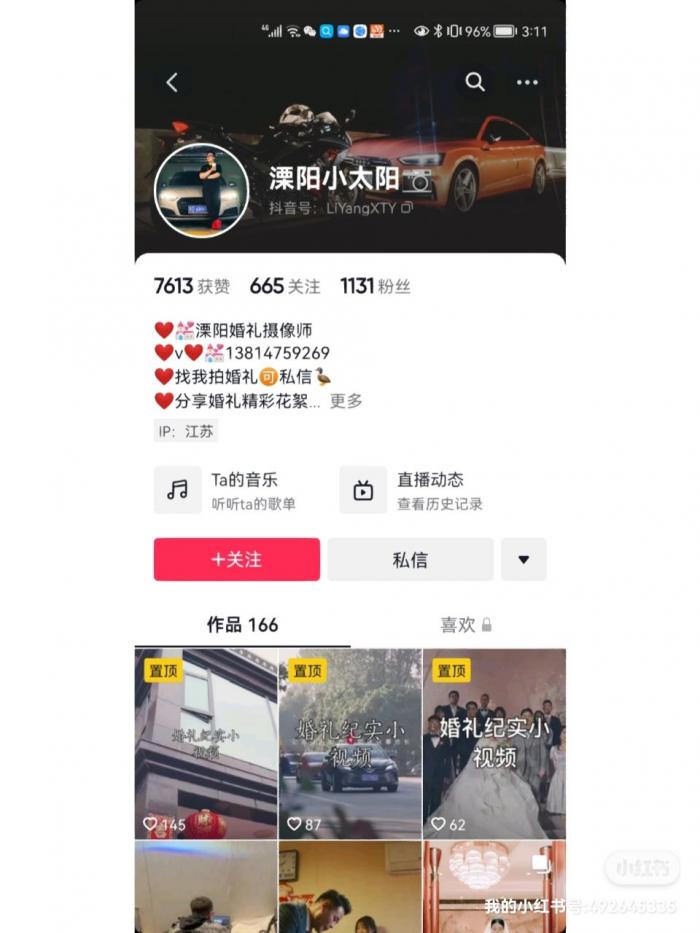The width and height of the screenshot is (700, 933).
Task: Copy the Douyin ID LiYangXTY
Action: (x=406, y=208)
